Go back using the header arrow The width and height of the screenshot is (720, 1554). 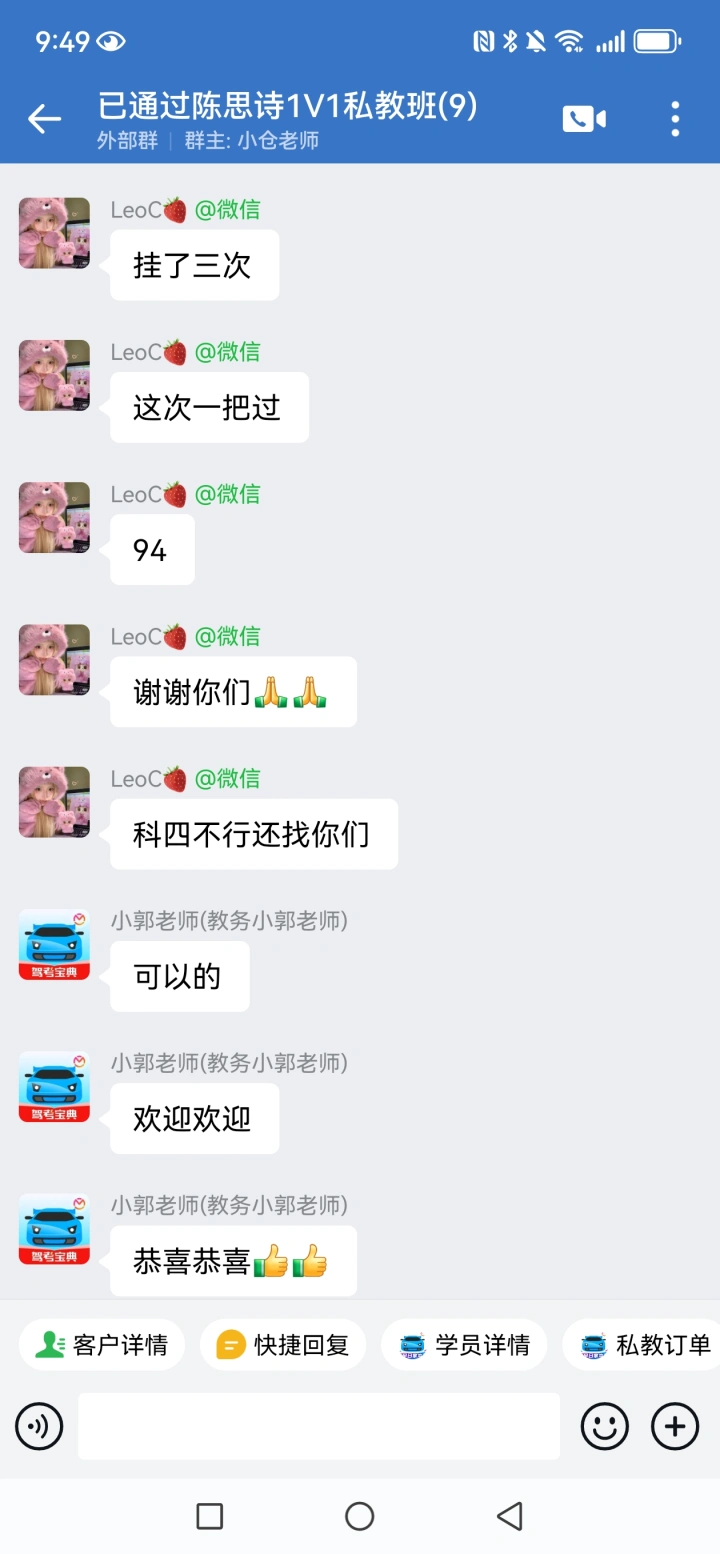pos(44,119)
